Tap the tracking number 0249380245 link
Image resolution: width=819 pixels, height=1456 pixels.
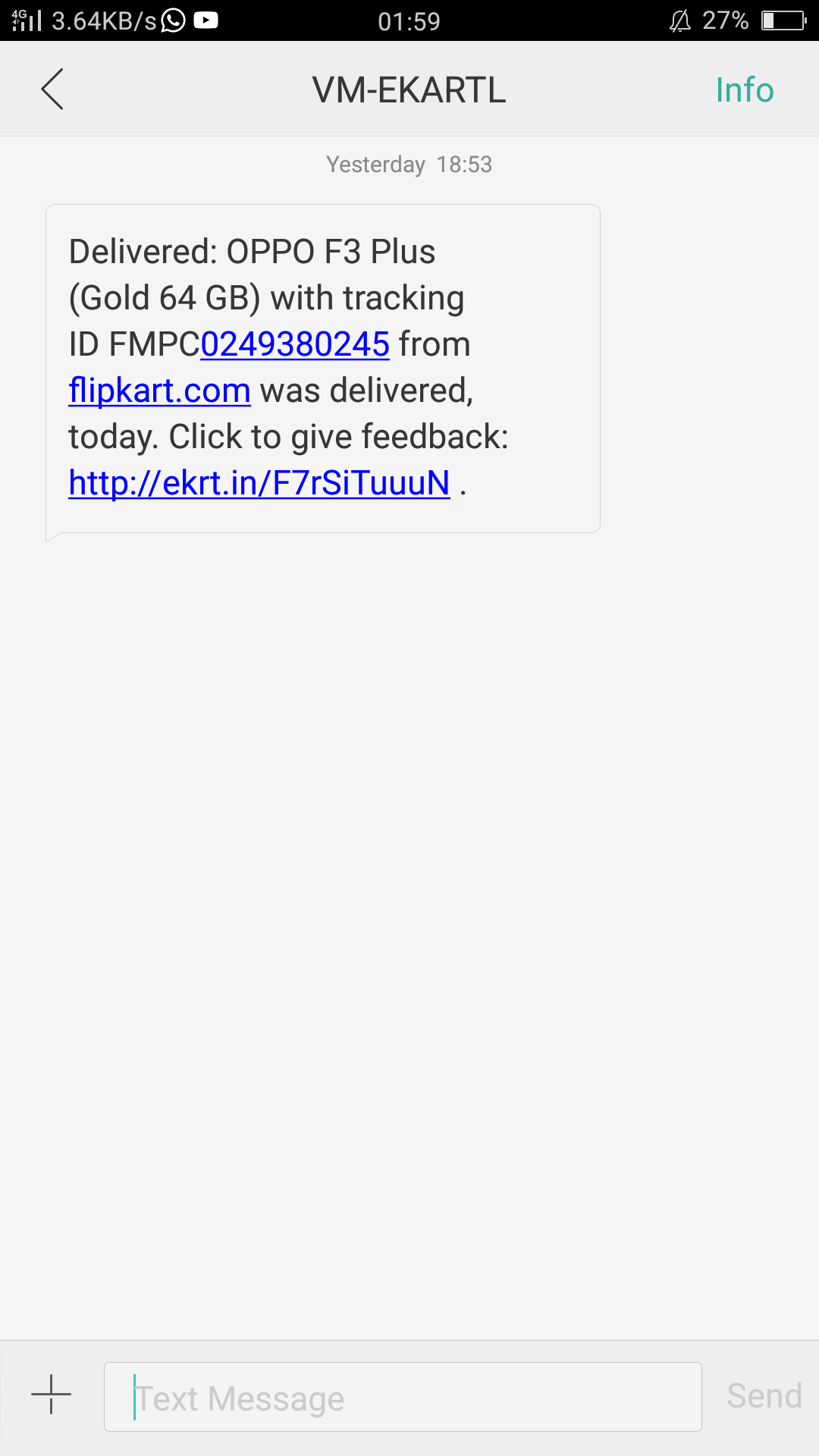(295, 344)
